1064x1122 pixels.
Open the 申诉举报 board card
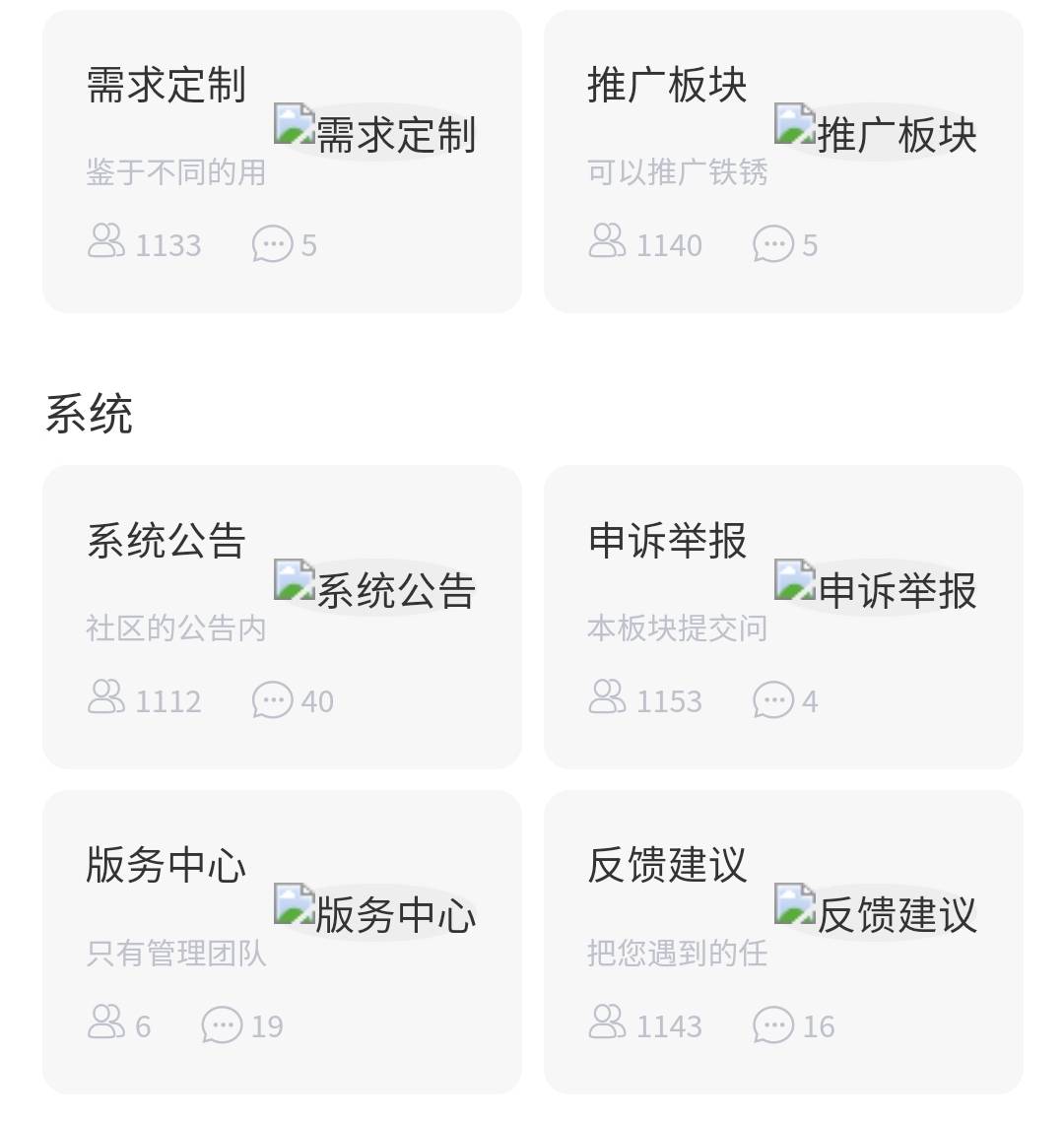pyautogui.click(x=782, y=617)
